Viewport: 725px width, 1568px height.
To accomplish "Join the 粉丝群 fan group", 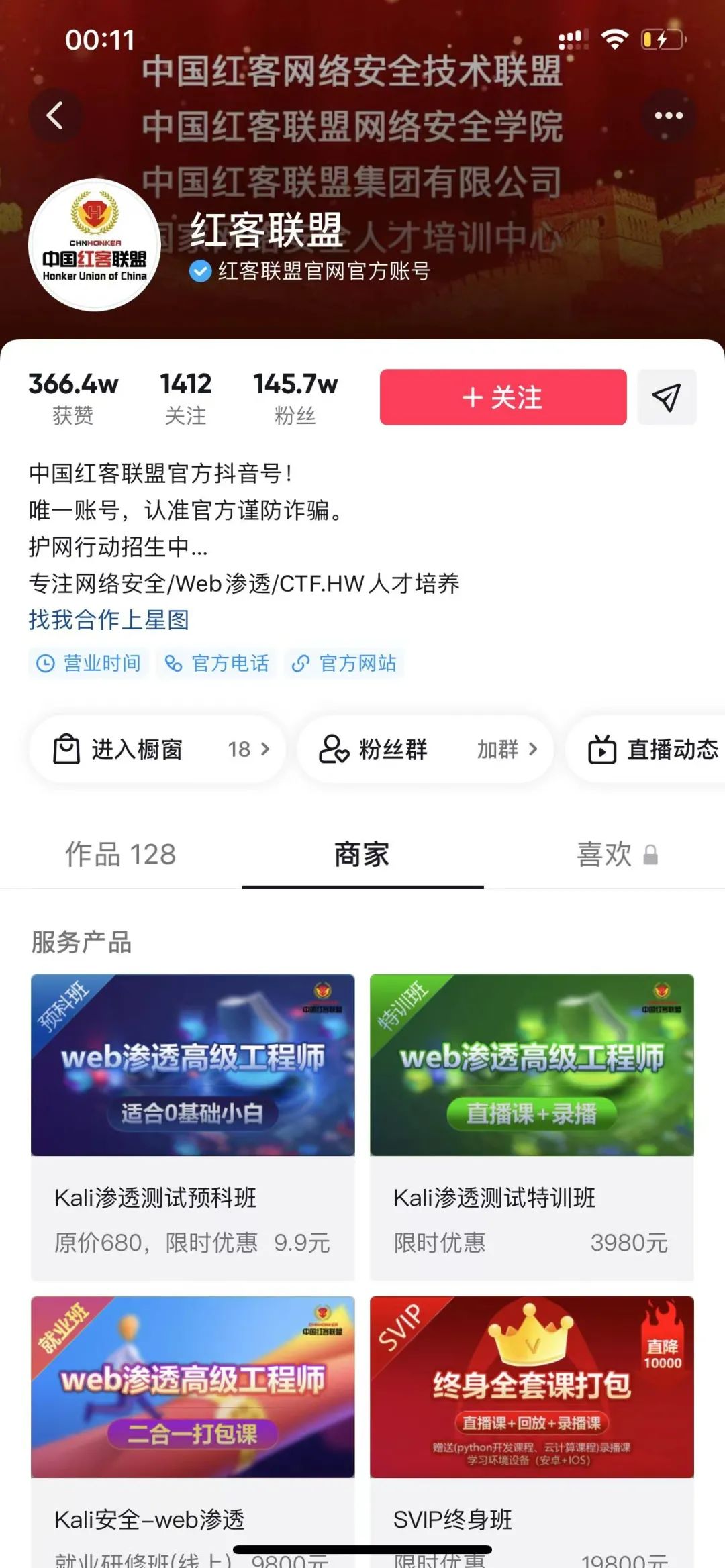I will point(426,749).
